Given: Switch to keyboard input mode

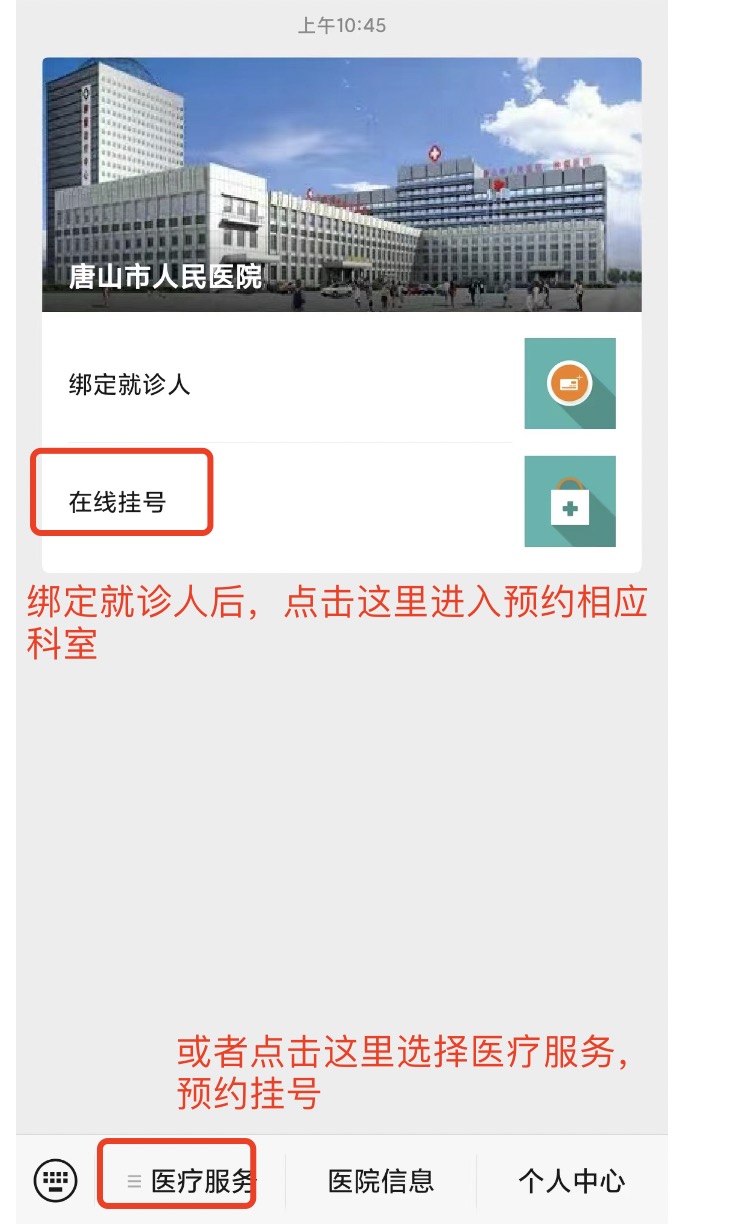Looking at the screenshot, I should pyautogui.click(x=55, y=1180).
